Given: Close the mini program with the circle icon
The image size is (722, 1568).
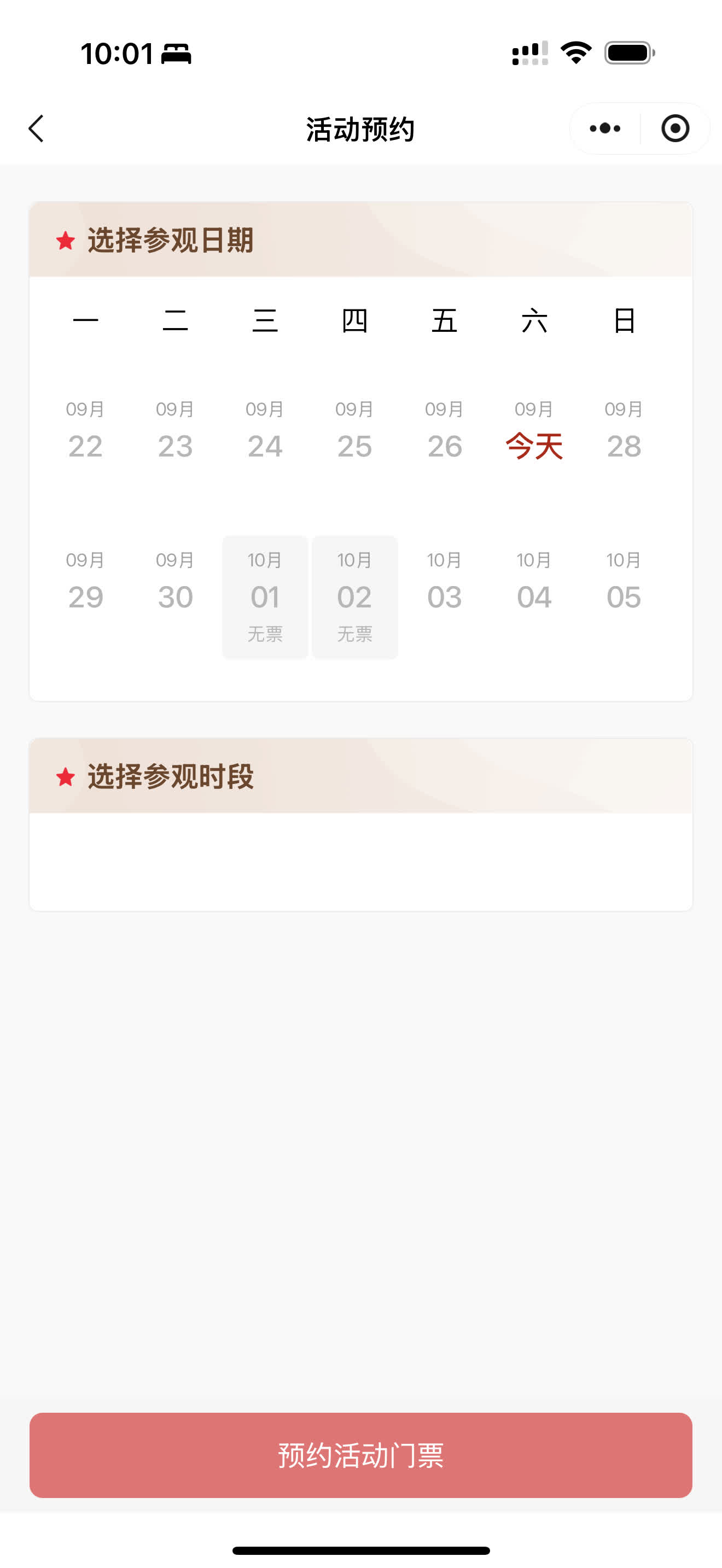Looking at the screenshot, I should (x=674, y=128).
